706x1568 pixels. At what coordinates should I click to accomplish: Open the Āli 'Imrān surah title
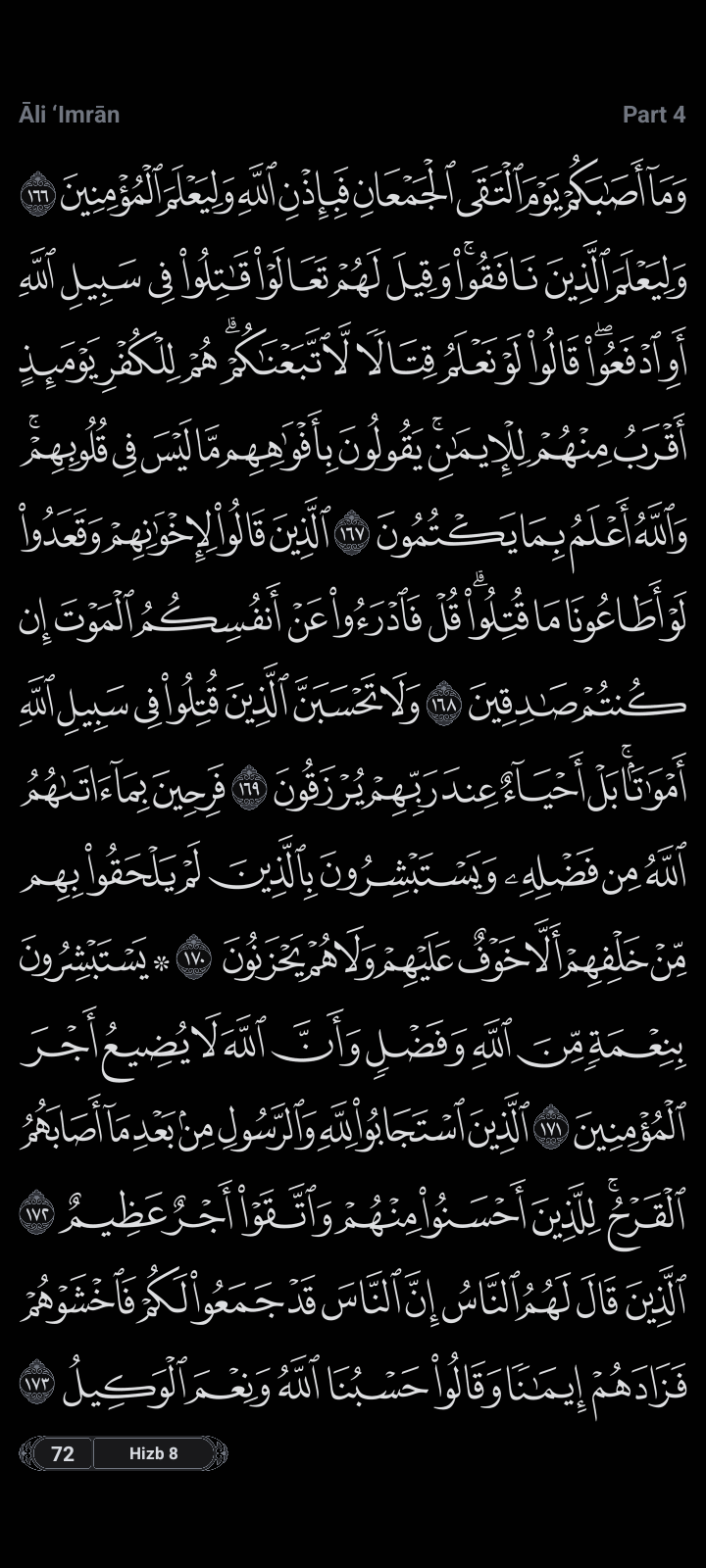[69, 115]
